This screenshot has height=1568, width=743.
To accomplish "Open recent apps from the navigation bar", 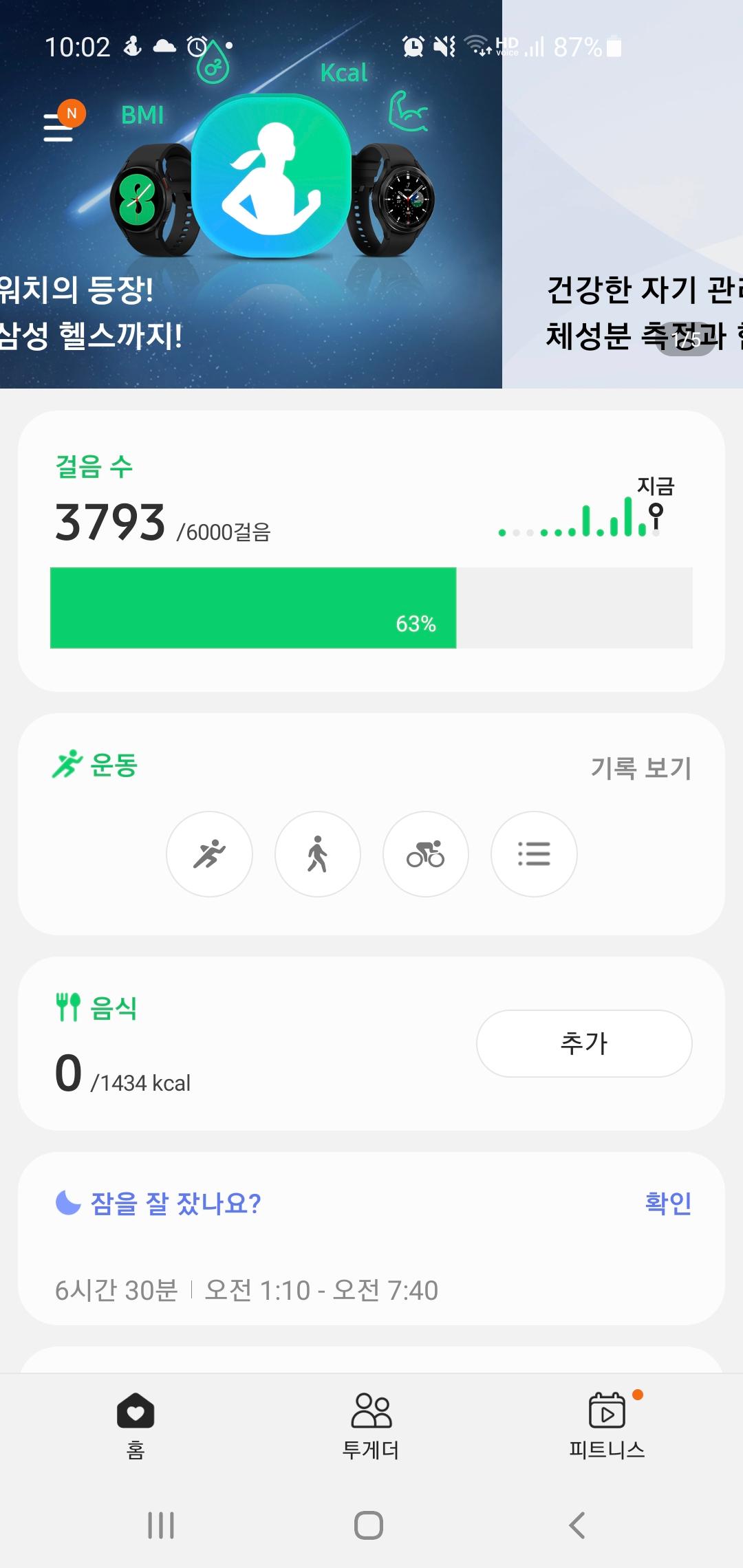I will click(161, 1525).
